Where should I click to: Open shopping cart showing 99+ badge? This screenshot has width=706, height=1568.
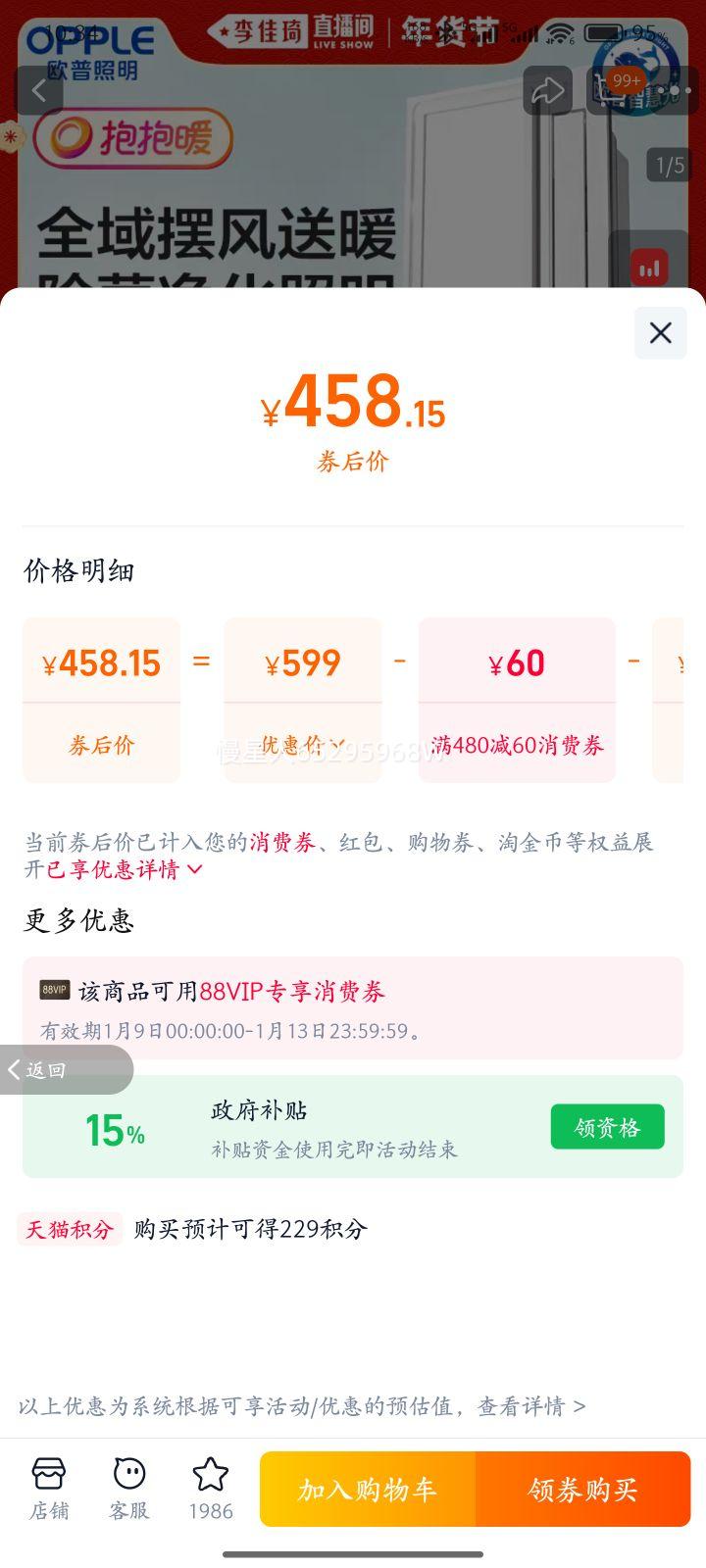[613, 90]
